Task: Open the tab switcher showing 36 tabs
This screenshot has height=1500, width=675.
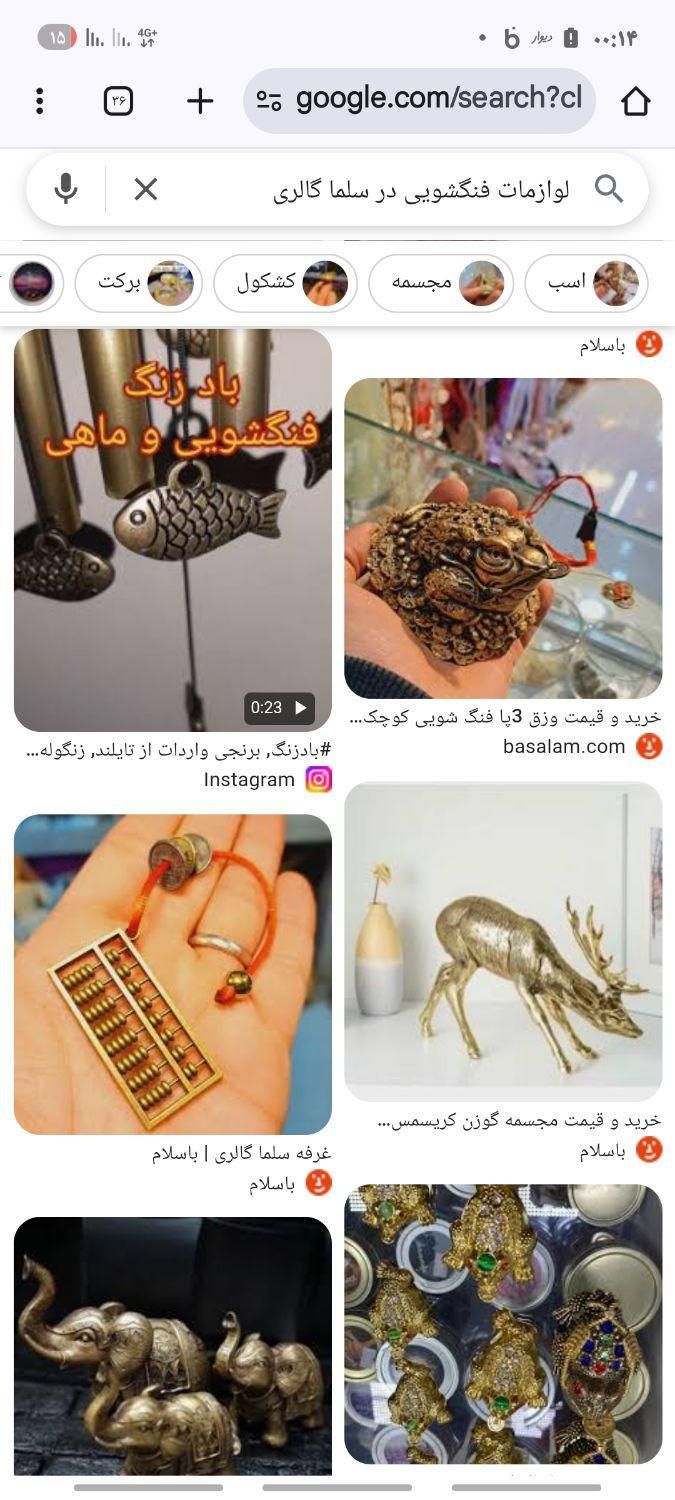Action: coord(118,101)
